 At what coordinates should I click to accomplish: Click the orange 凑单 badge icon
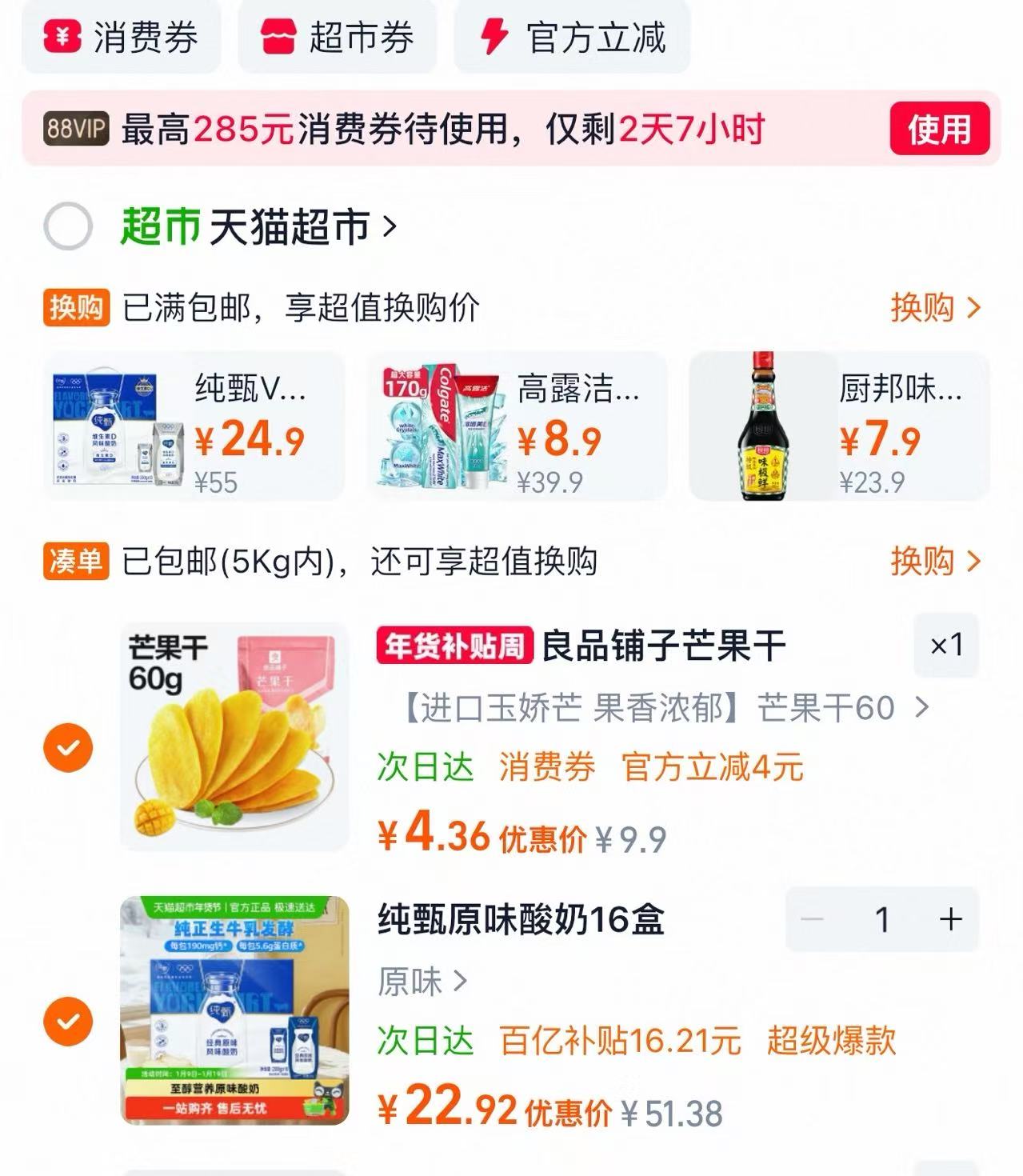point(75,562)
